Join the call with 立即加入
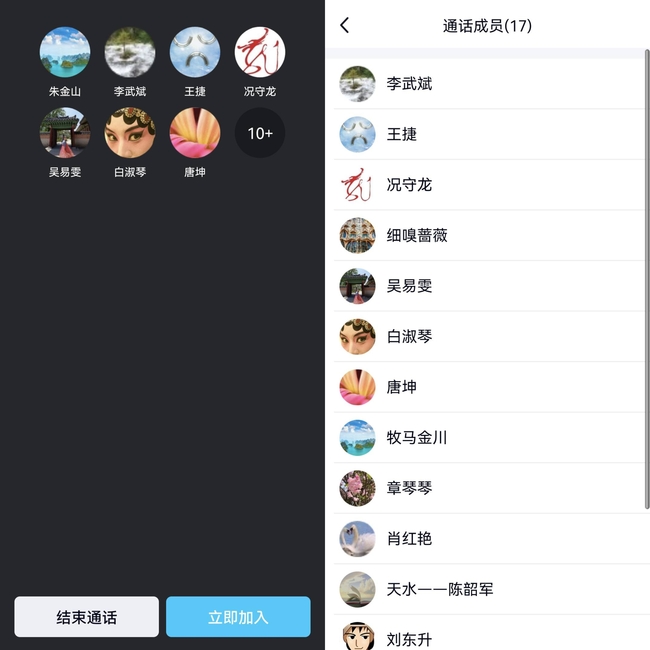This screenshot has width=650, height=650. 238,617
